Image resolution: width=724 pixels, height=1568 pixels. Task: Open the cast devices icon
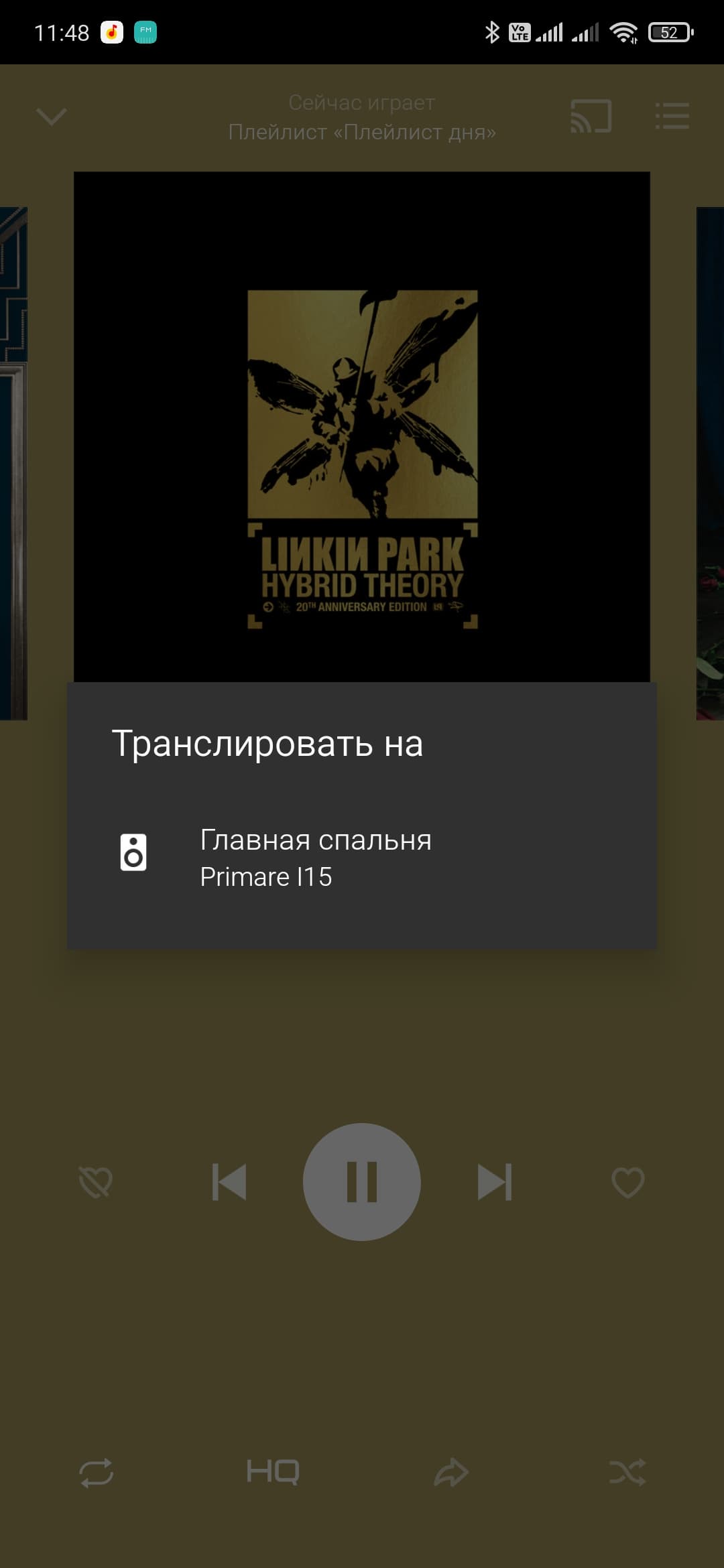[591, 116]
